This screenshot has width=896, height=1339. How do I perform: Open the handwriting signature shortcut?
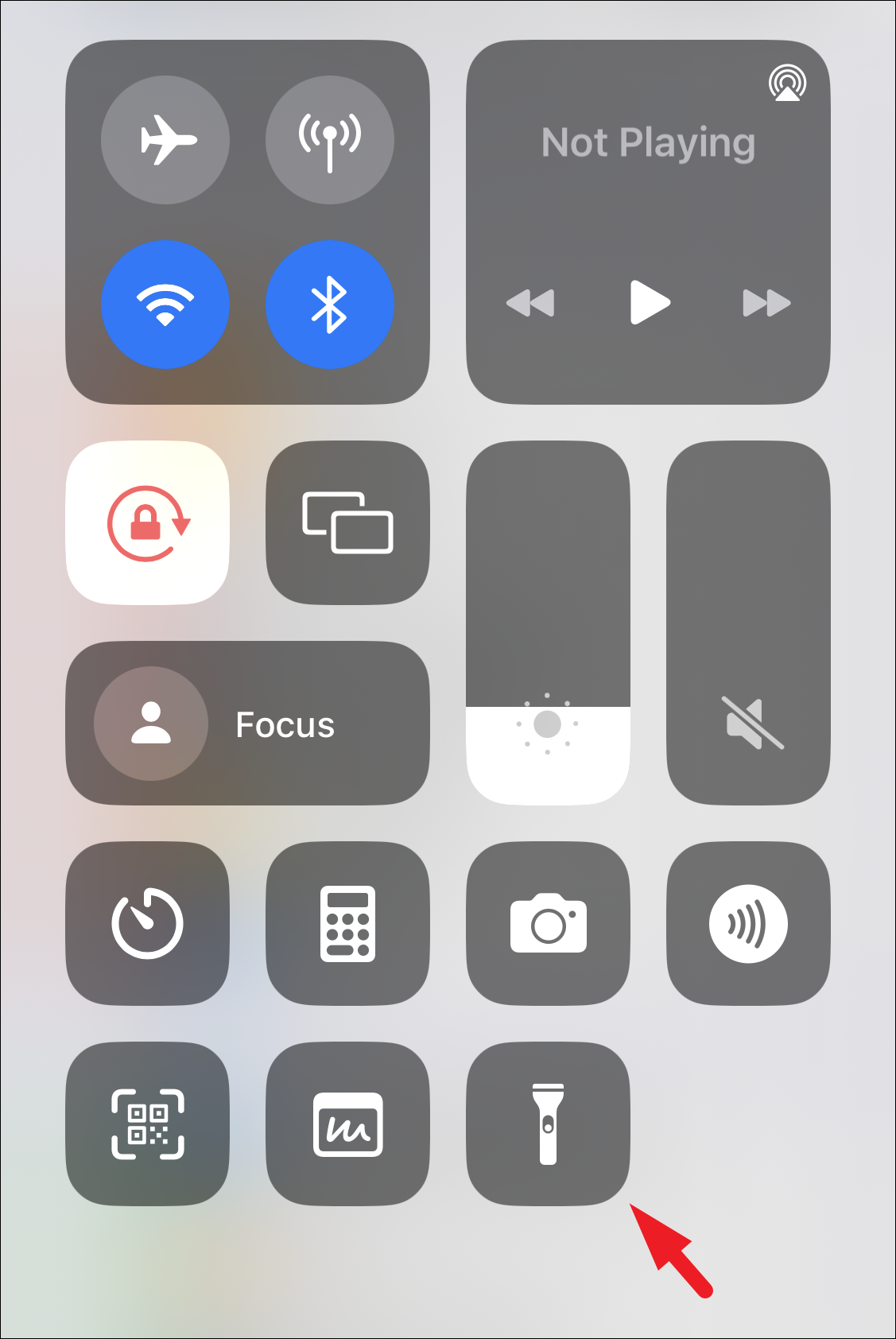[347, 1124]
